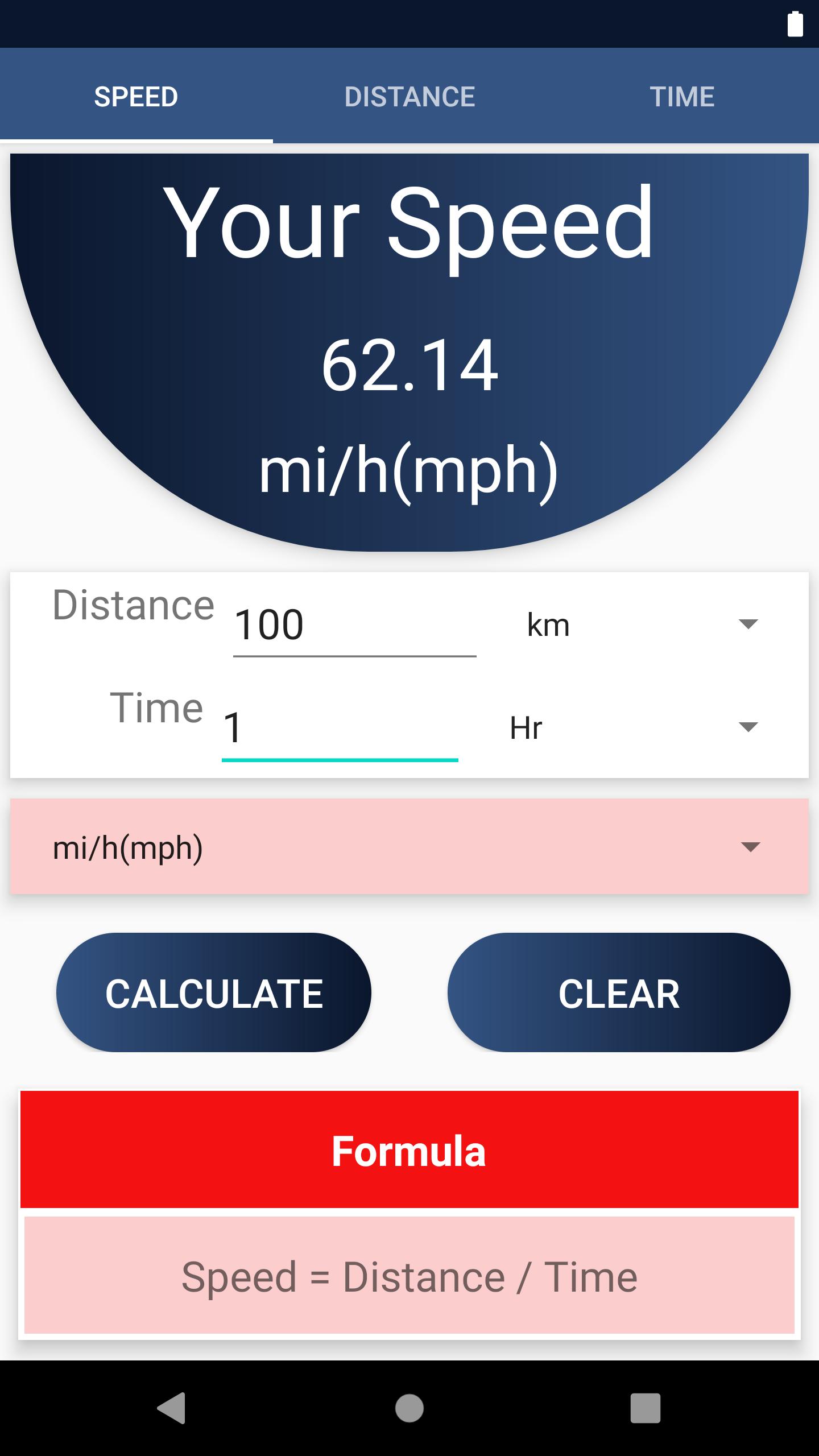This screenshot has width=819, height=1456.
Task: Open the Hr time unit dropdown
Action: [634, 727]
